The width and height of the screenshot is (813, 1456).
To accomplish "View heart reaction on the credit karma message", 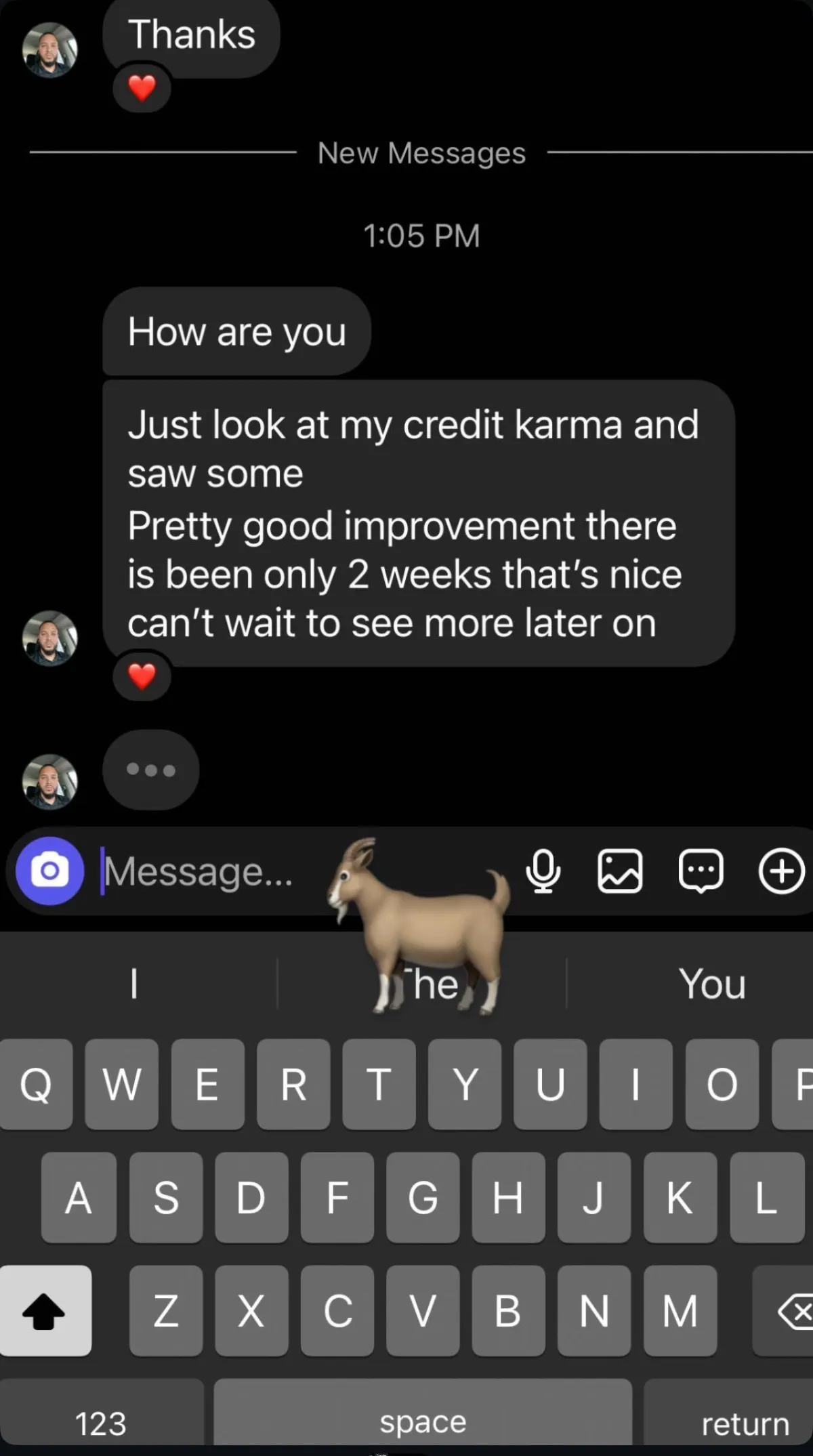I will (x=142, y=675).
